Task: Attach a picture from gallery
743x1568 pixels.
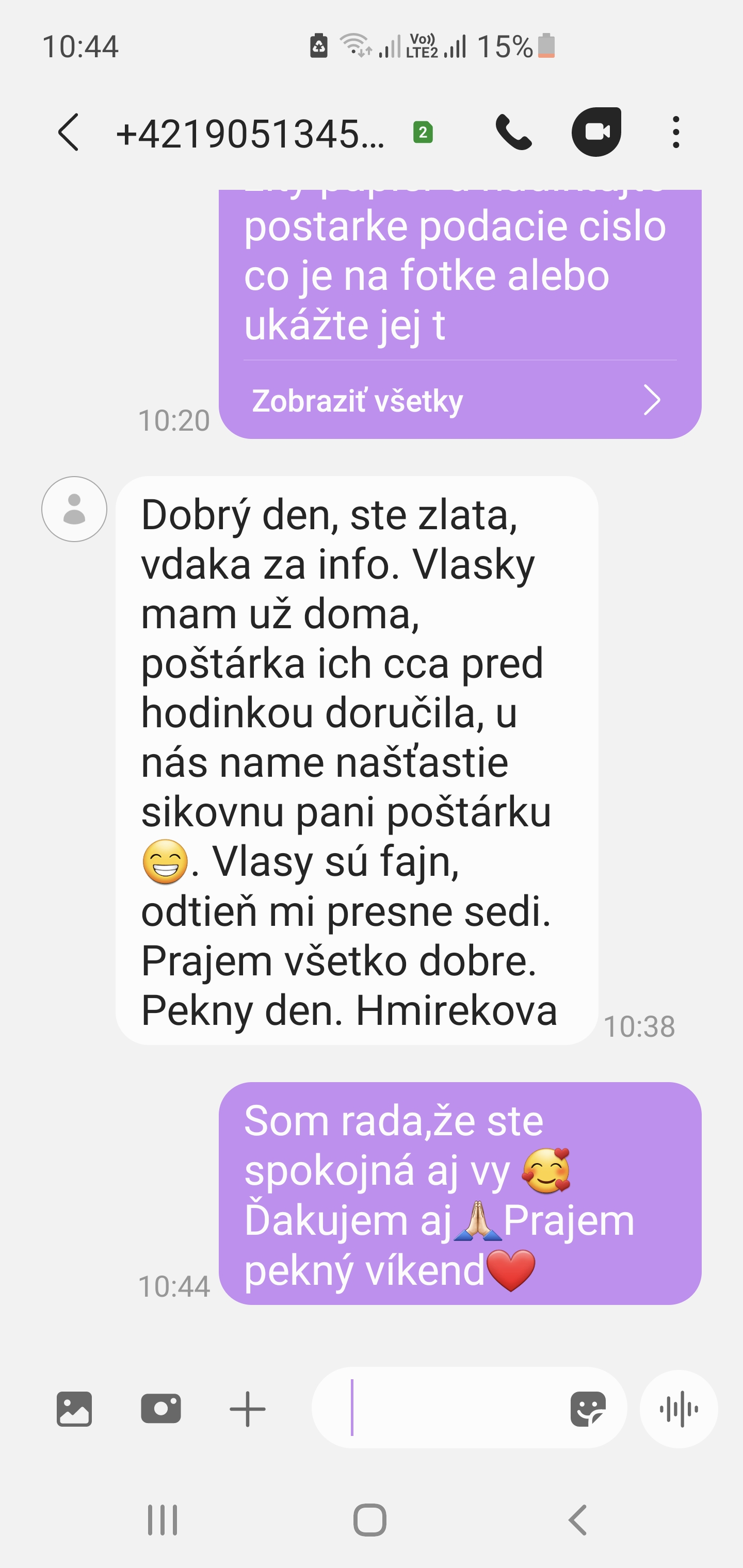Action: point(74,1409)
